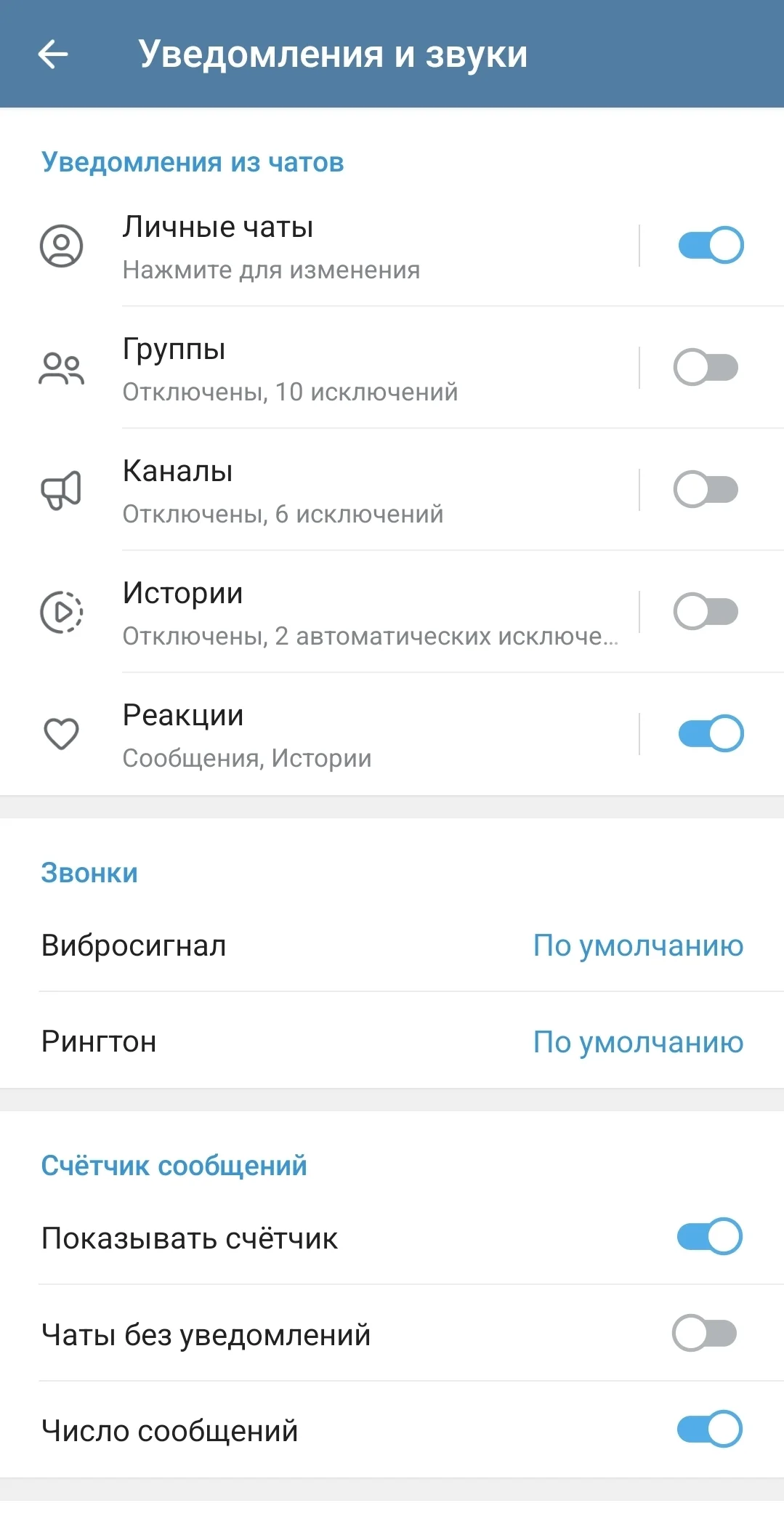784x1540 pixels.
Task: Enable notifications for Группы
Action: (x=710, y=368)
